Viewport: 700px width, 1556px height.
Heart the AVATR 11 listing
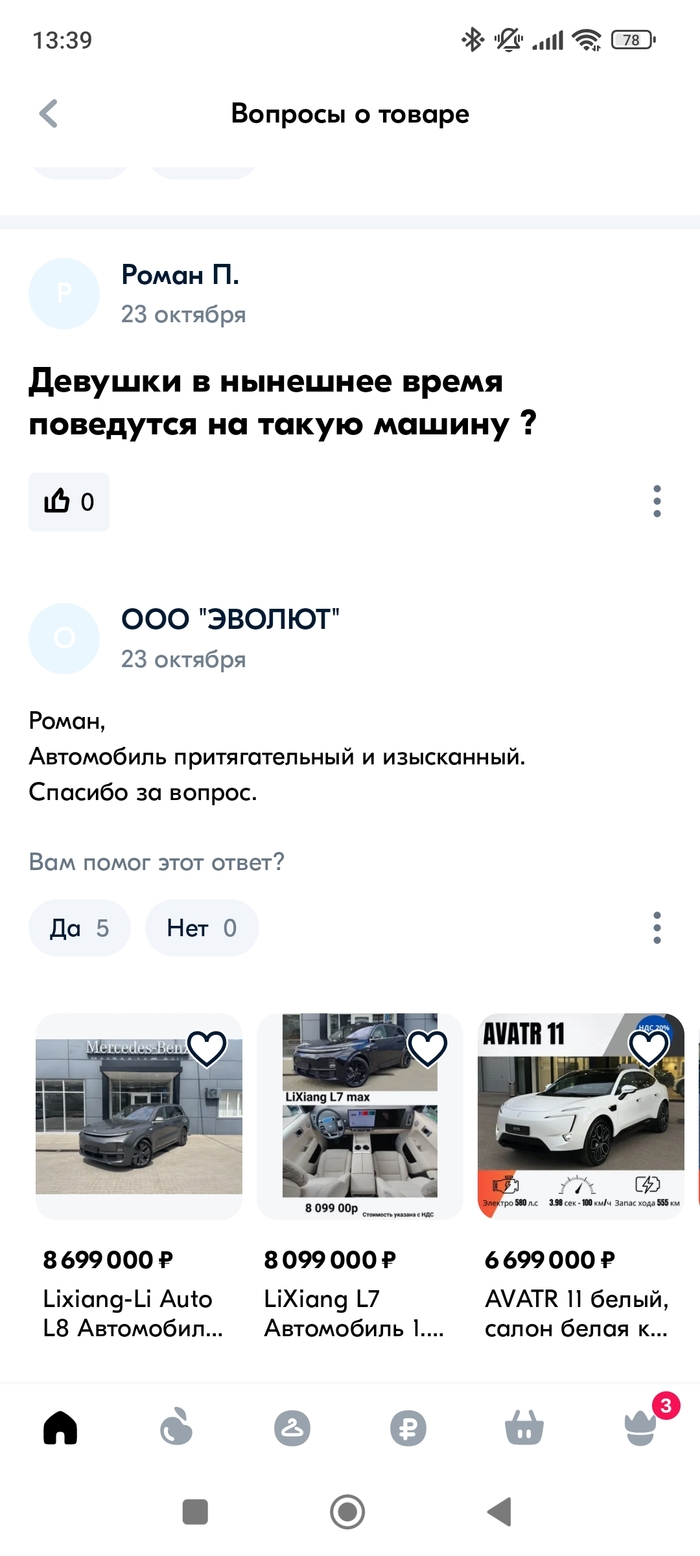coord(648,1048)
